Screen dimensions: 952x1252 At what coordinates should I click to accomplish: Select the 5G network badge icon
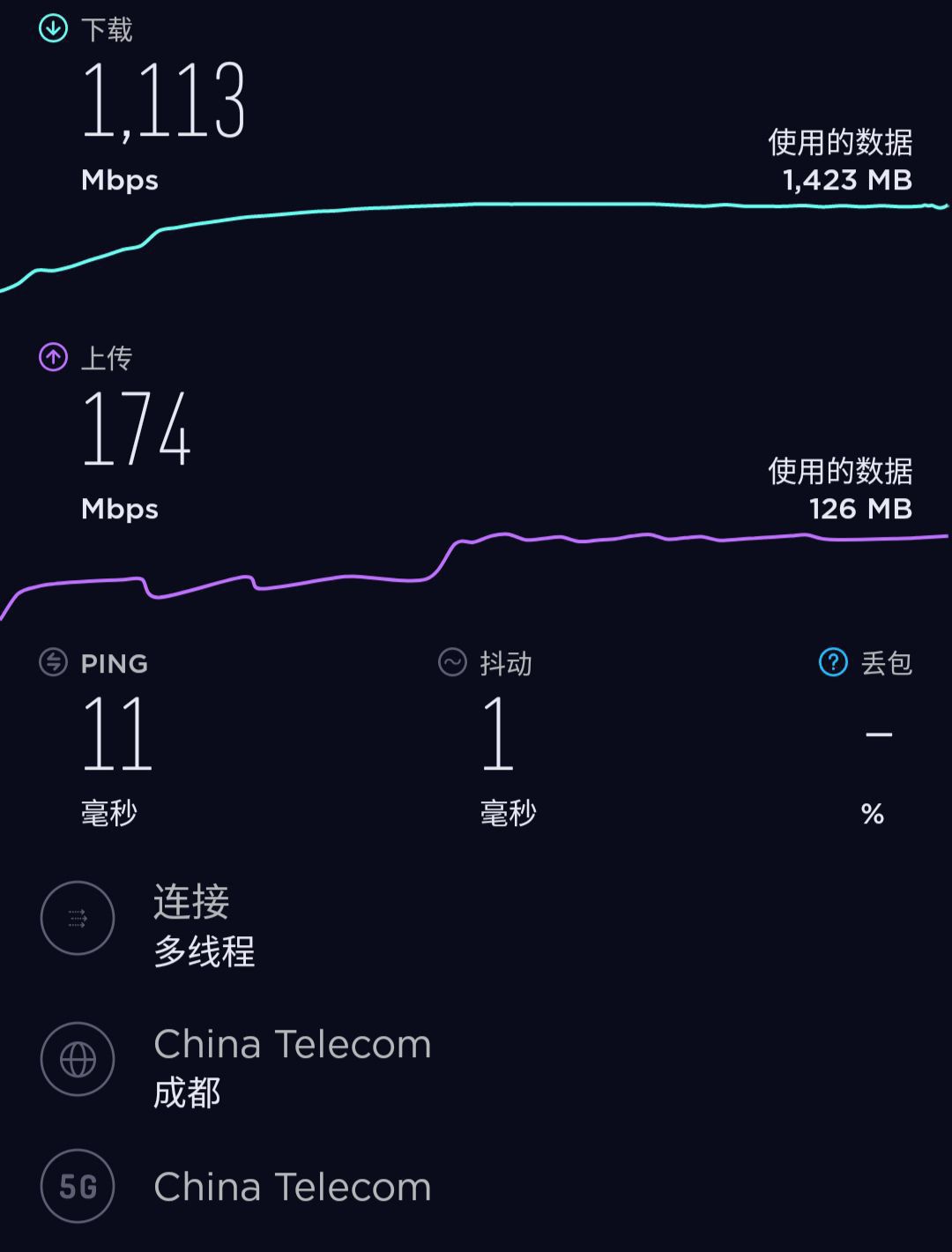pyautogui.click(x=78, y=1187)
